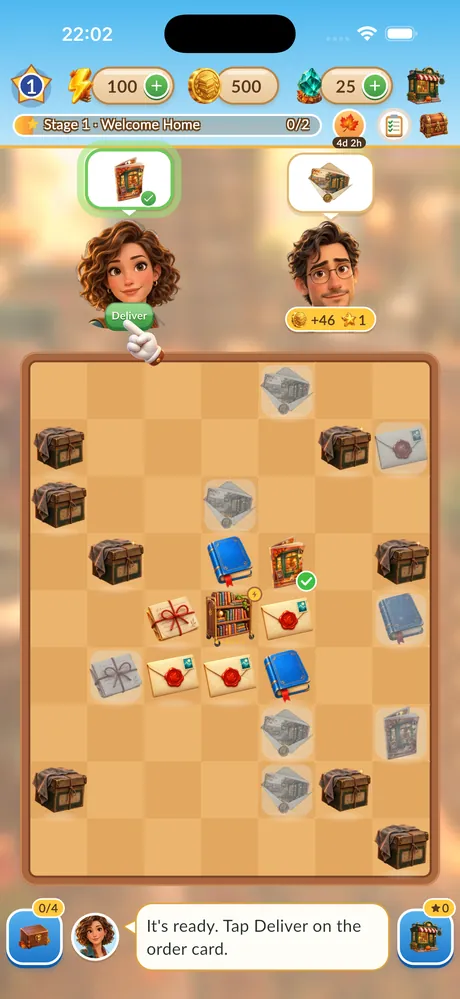The height and width of the screenshot is (999, 460).
Task: Add more gems with the plus button
Action: [376, 86]
